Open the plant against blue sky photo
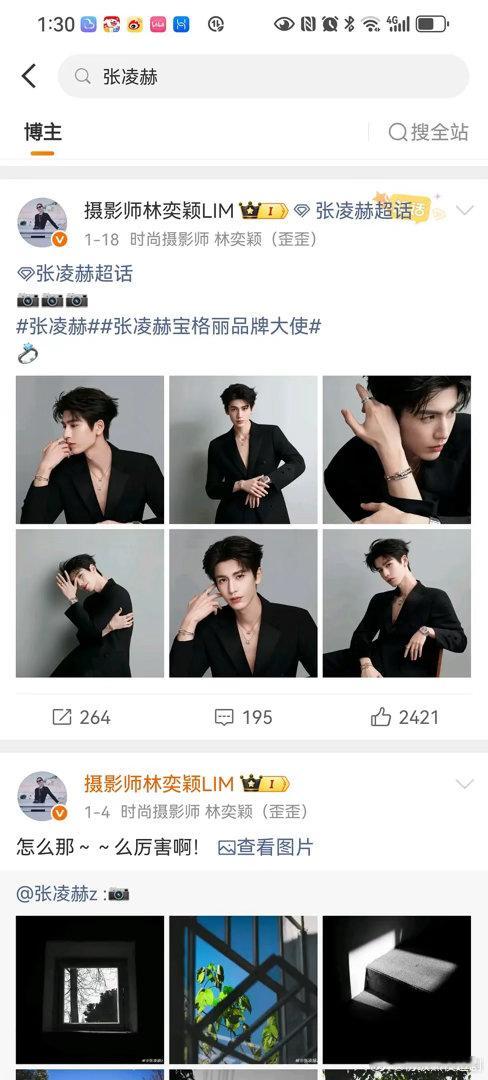This screenshot has width=488, height=1080. [x=244, y=990]
